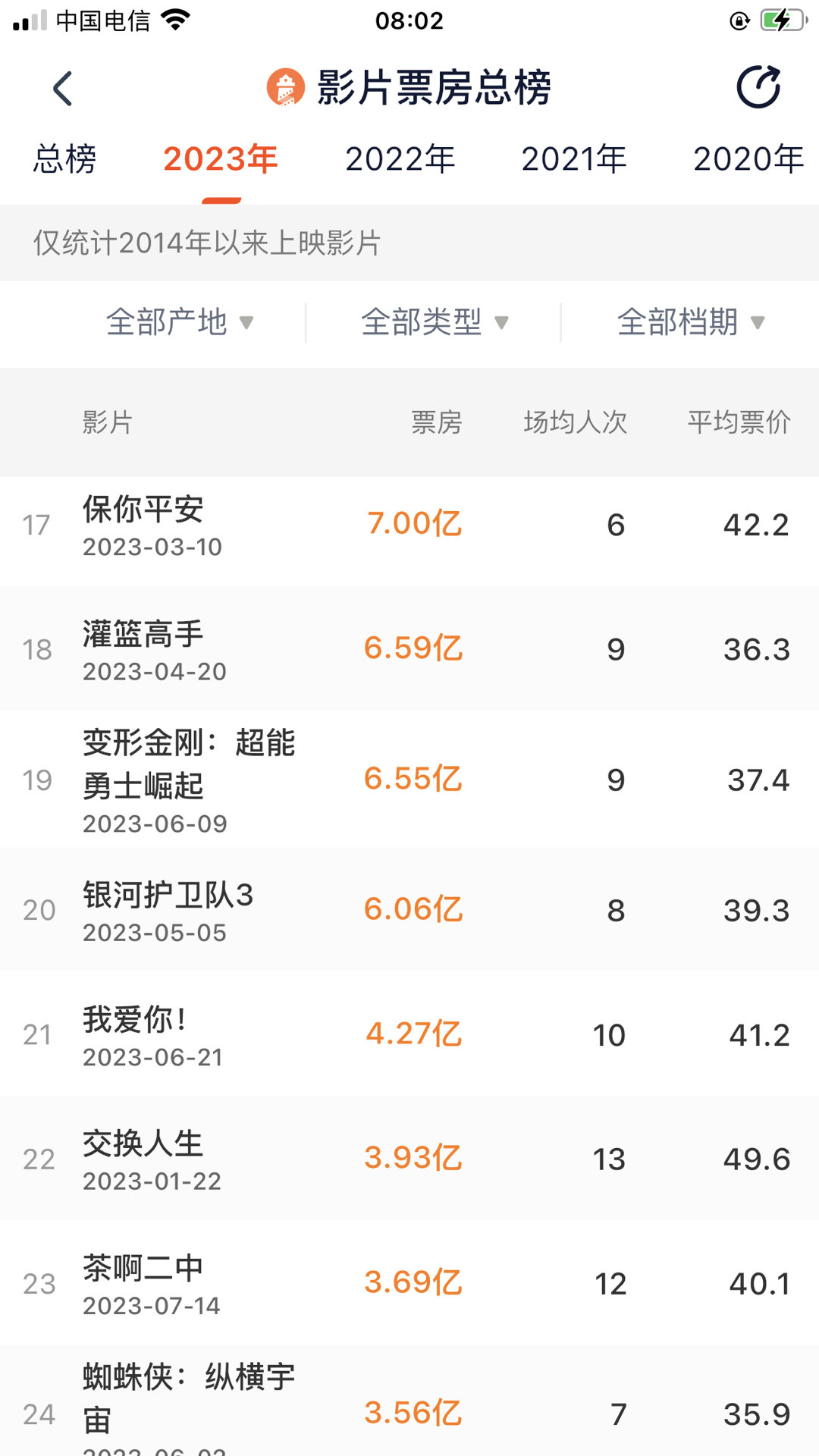The image size is (819, 1456).
Task: Tap the share icon in the header
Action: 759,87
